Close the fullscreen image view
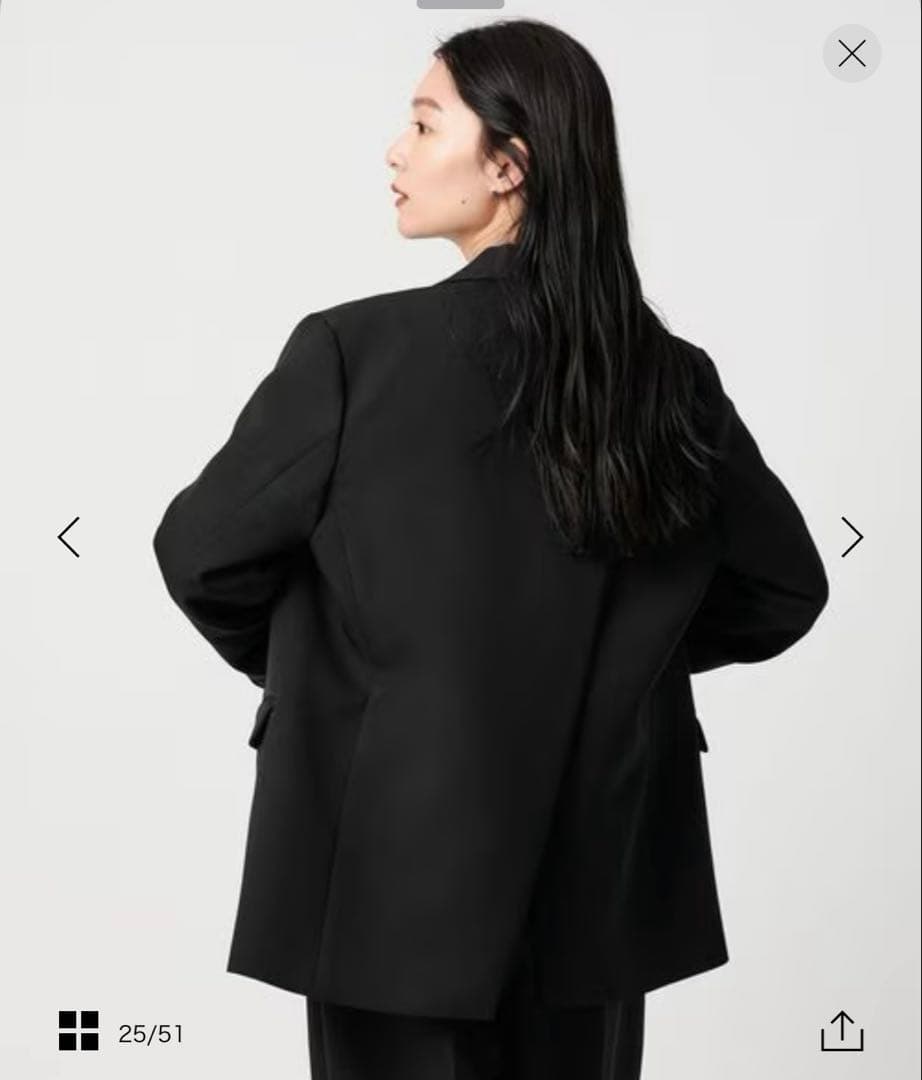The image size is (922, 1080). pos(851,52)
